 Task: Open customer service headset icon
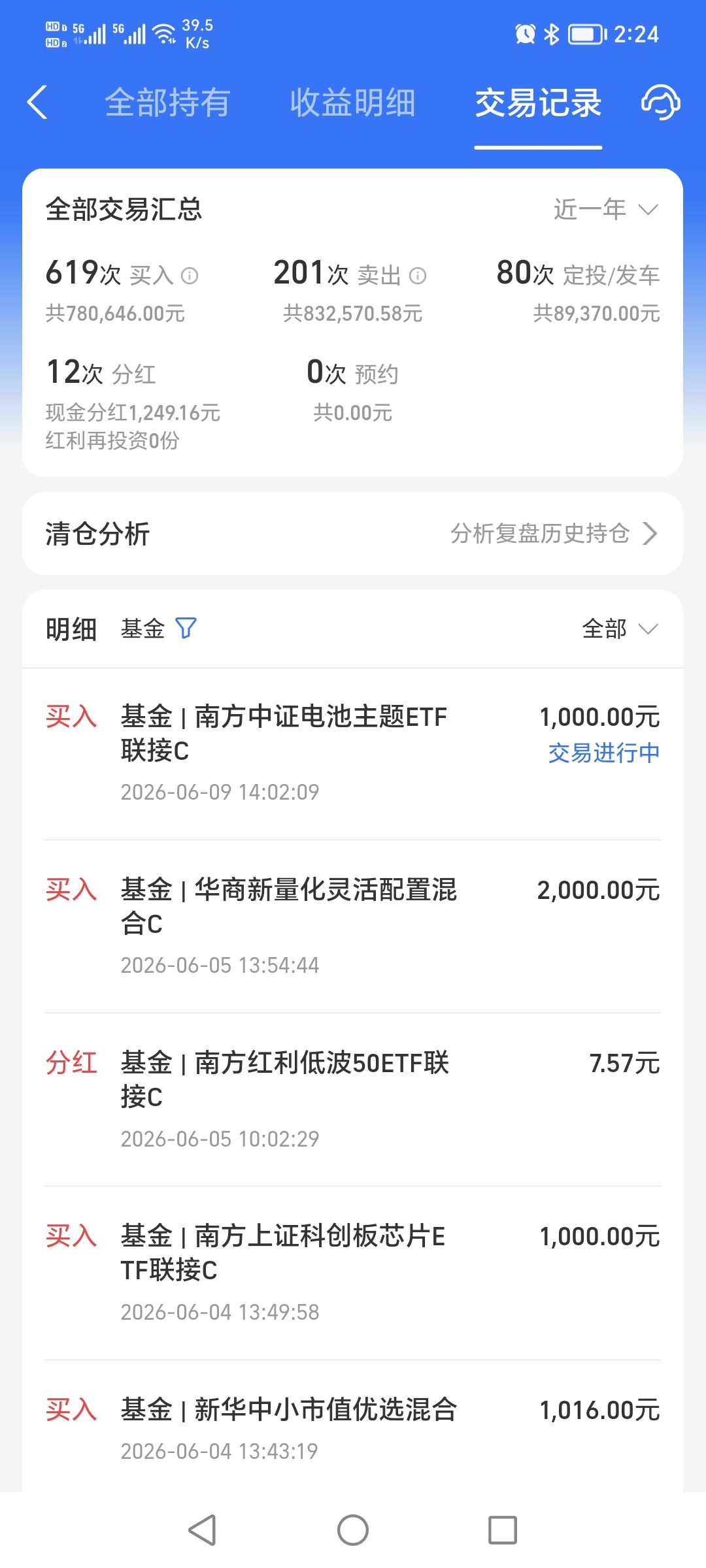(x=660, y=103)
